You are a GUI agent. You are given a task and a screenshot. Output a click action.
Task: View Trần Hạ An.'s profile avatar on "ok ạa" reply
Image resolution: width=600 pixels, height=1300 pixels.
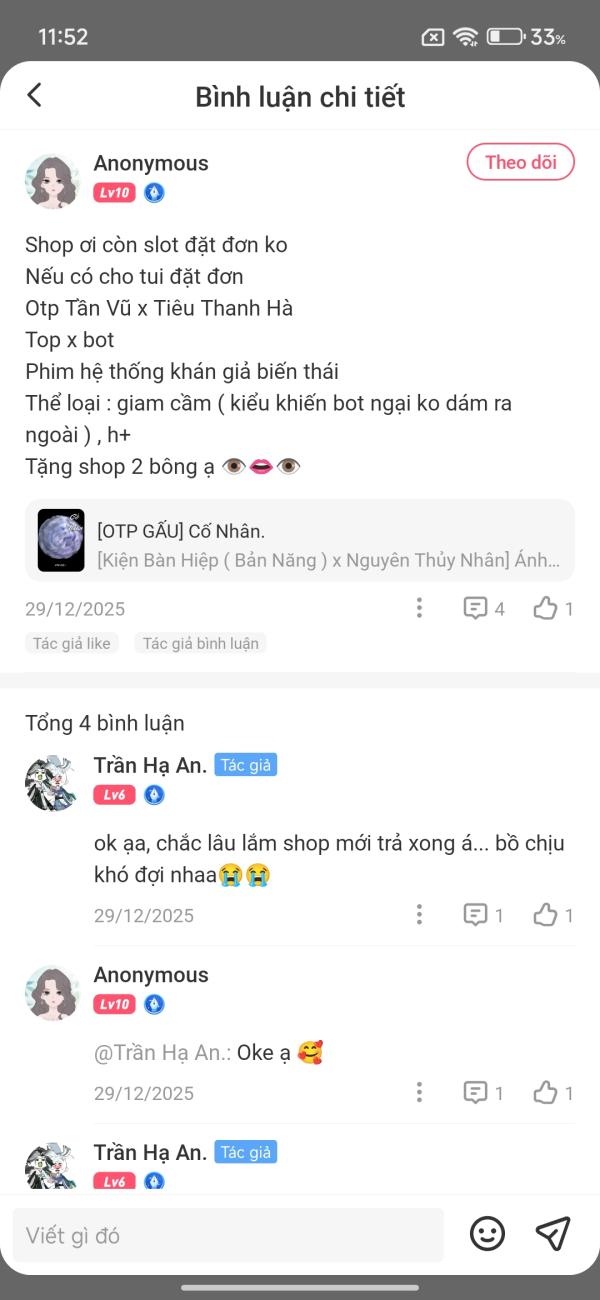pos(51,782)
